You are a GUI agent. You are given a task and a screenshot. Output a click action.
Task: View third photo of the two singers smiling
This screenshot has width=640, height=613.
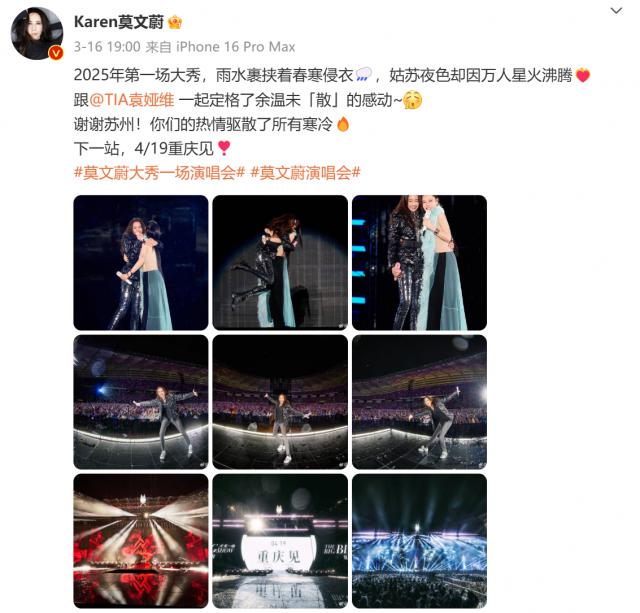point(419,262)
